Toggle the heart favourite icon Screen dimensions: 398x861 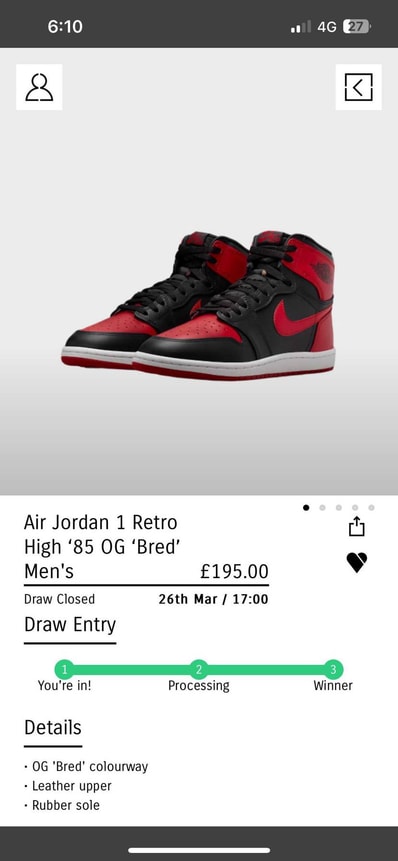click(357, 563)
